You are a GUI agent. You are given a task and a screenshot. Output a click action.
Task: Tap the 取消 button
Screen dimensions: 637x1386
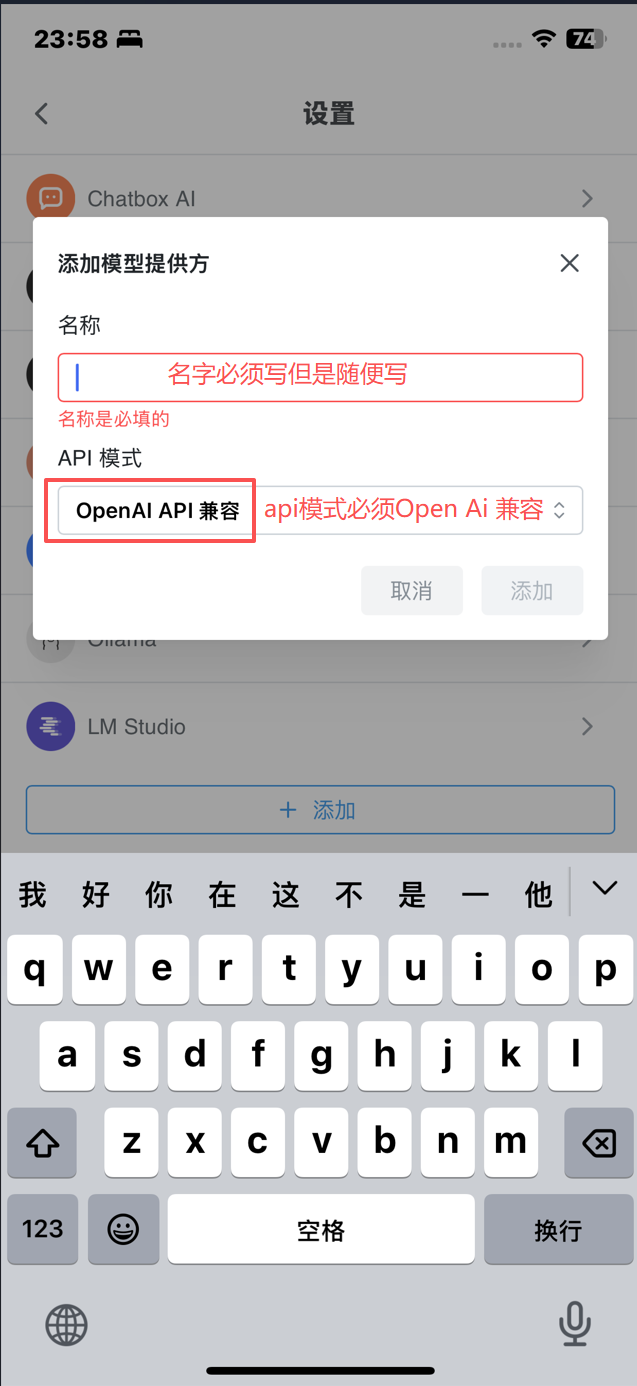411,591
